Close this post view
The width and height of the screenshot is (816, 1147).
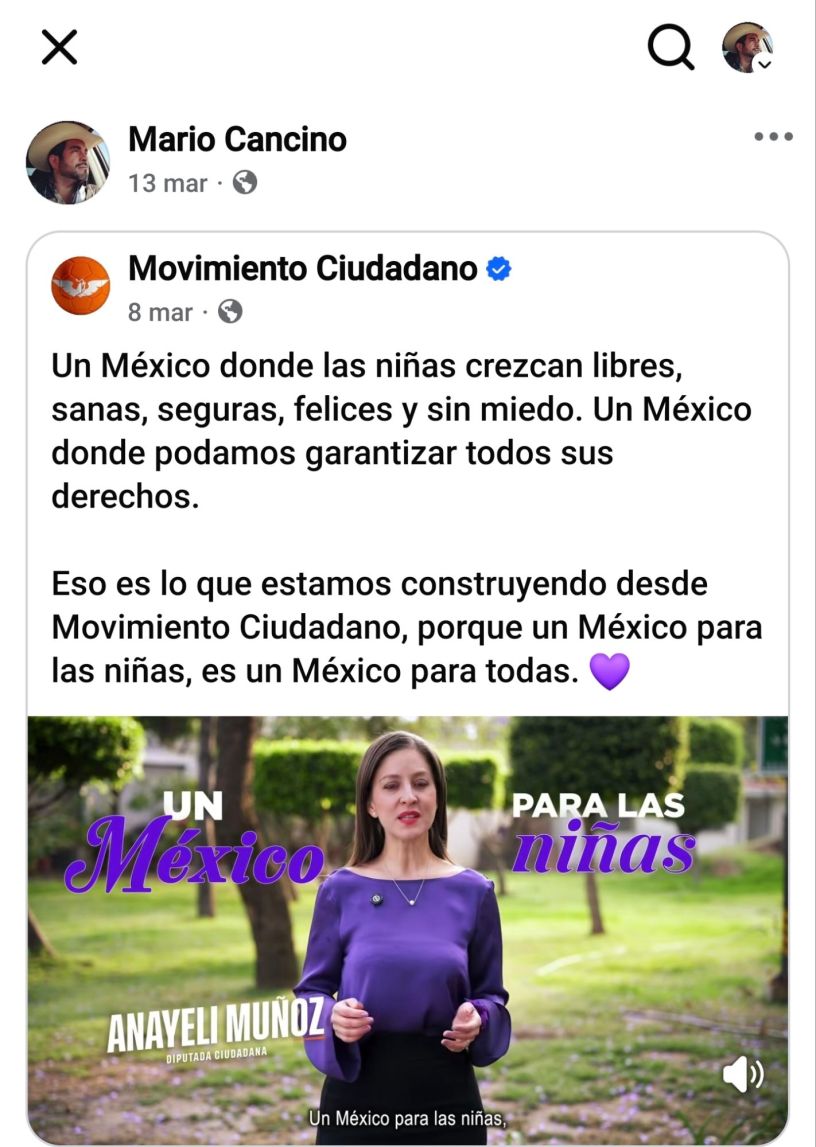[x=59, y=46]
